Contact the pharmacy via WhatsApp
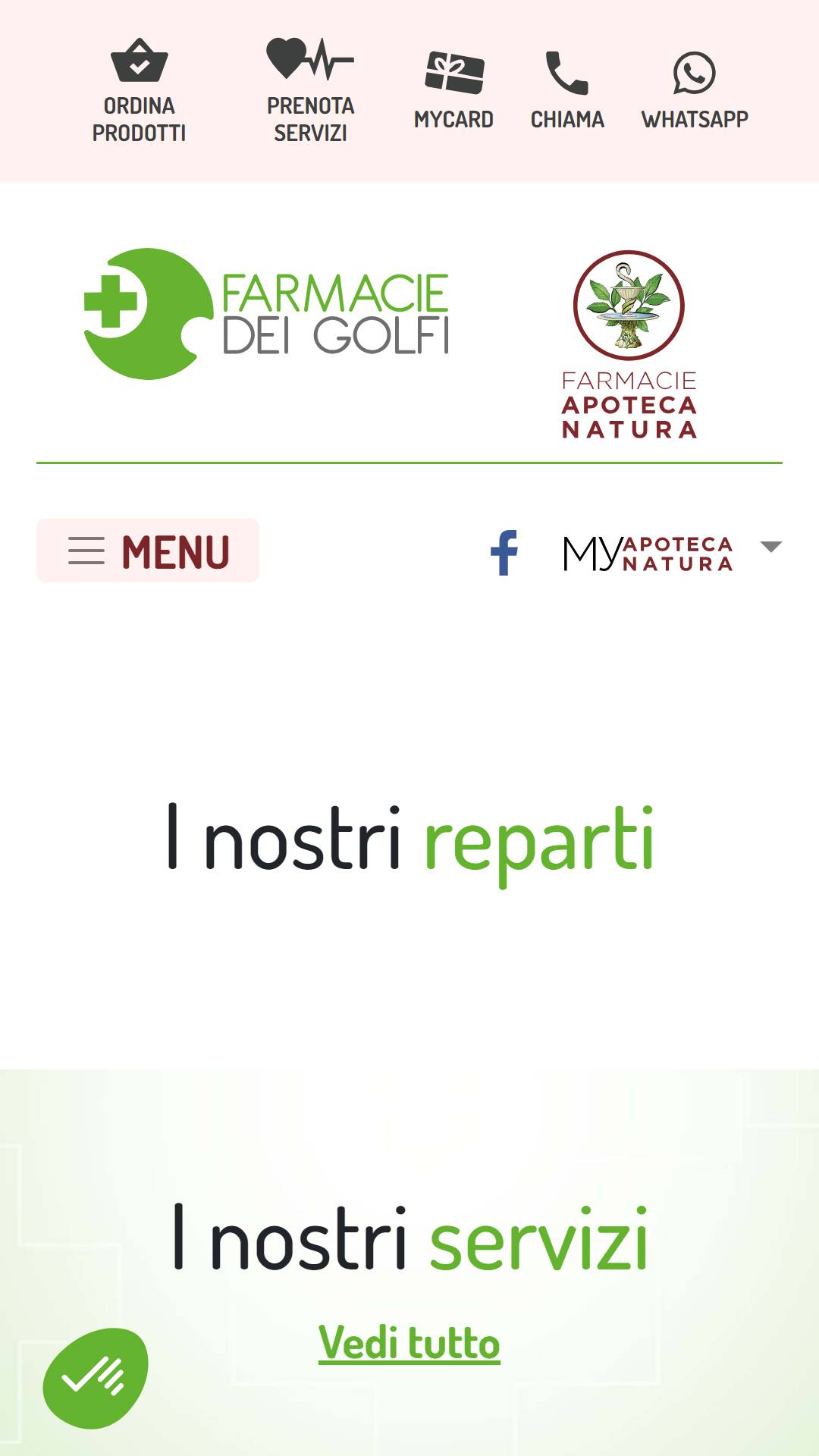The width and height of the screenshot is (819, 1456). click(695, 91)
